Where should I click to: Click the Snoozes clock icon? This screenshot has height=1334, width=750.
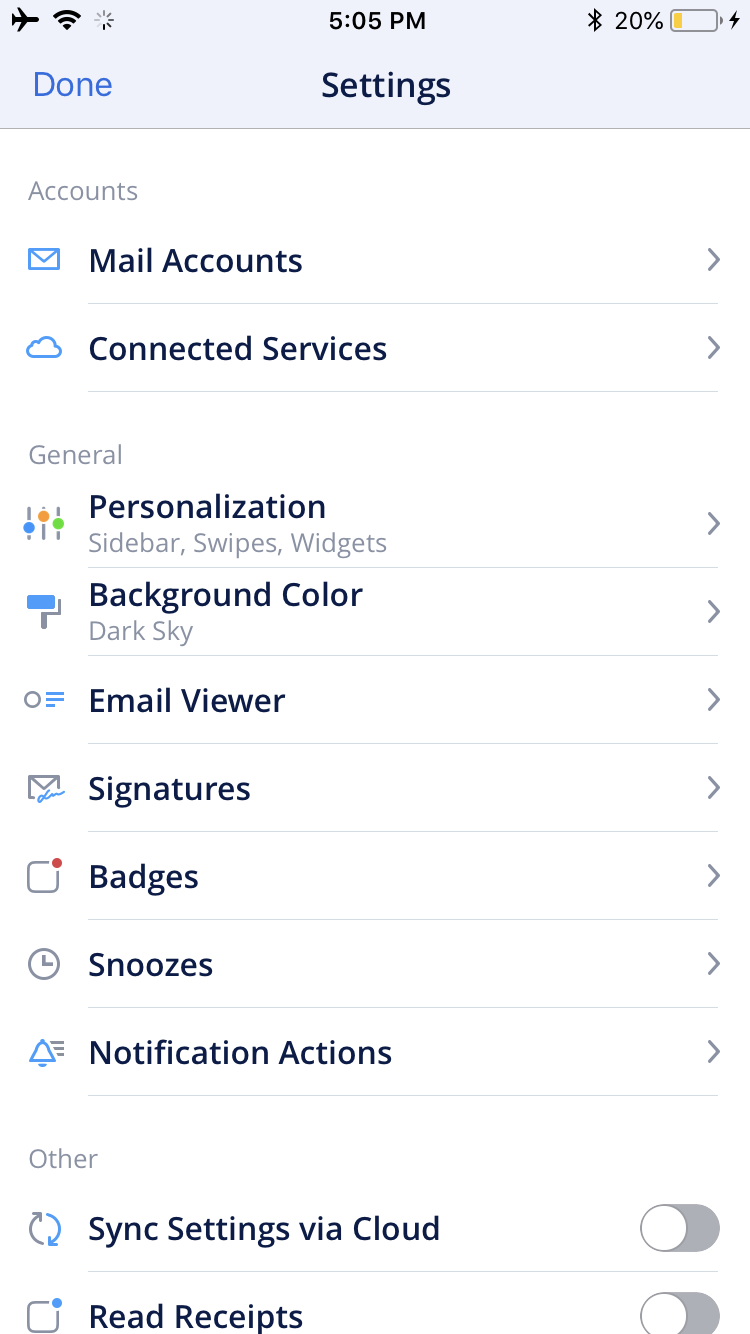tap(44, 964)
